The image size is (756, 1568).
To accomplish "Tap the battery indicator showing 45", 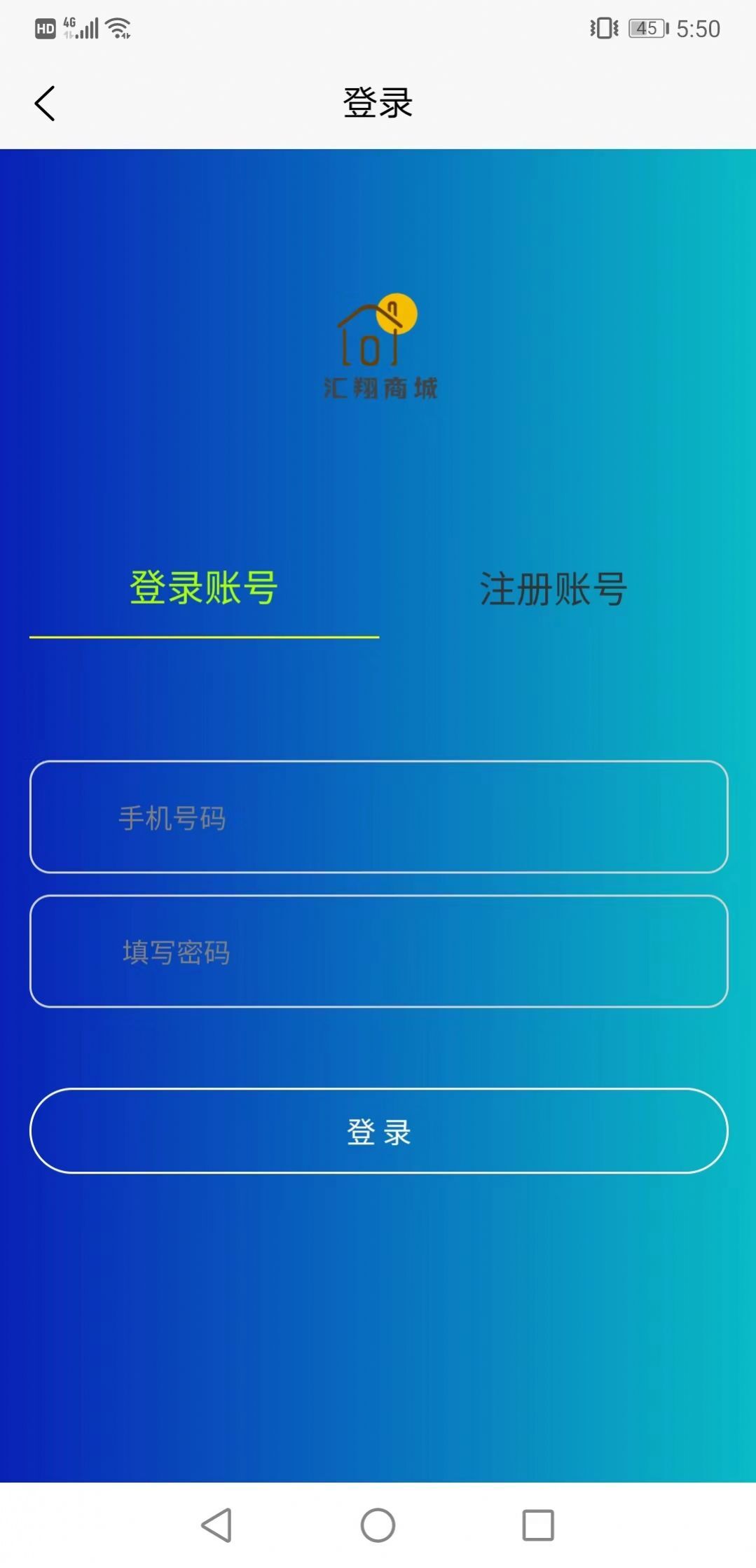I will 645,28.
